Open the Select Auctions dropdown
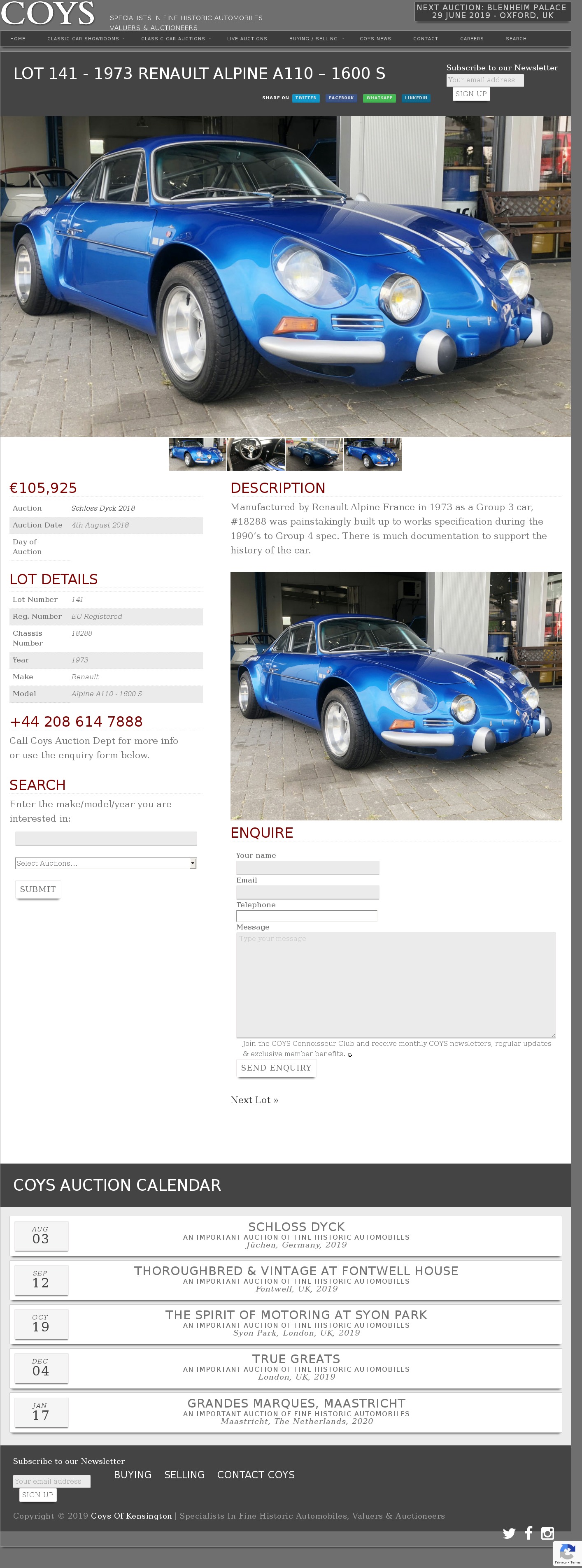The image size is (582, 1568). click(x=106, y=863)
